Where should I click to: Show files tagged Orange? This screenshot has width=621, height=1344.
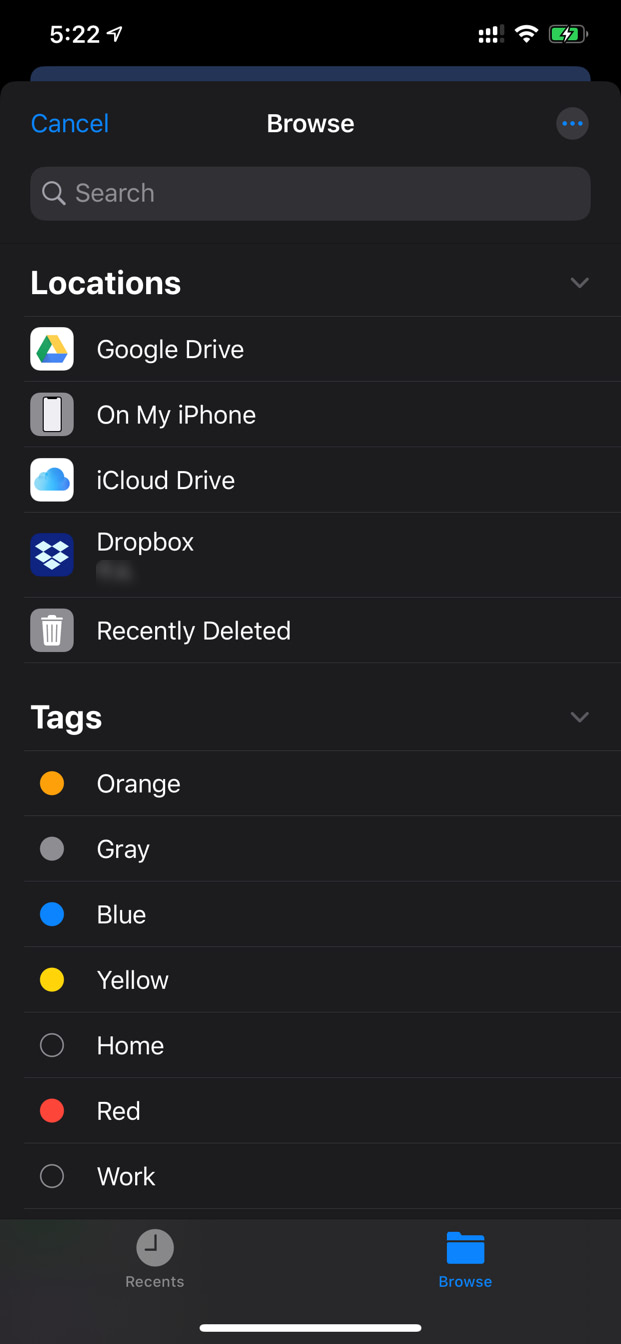pyautogui.click(x=138, y=784)
